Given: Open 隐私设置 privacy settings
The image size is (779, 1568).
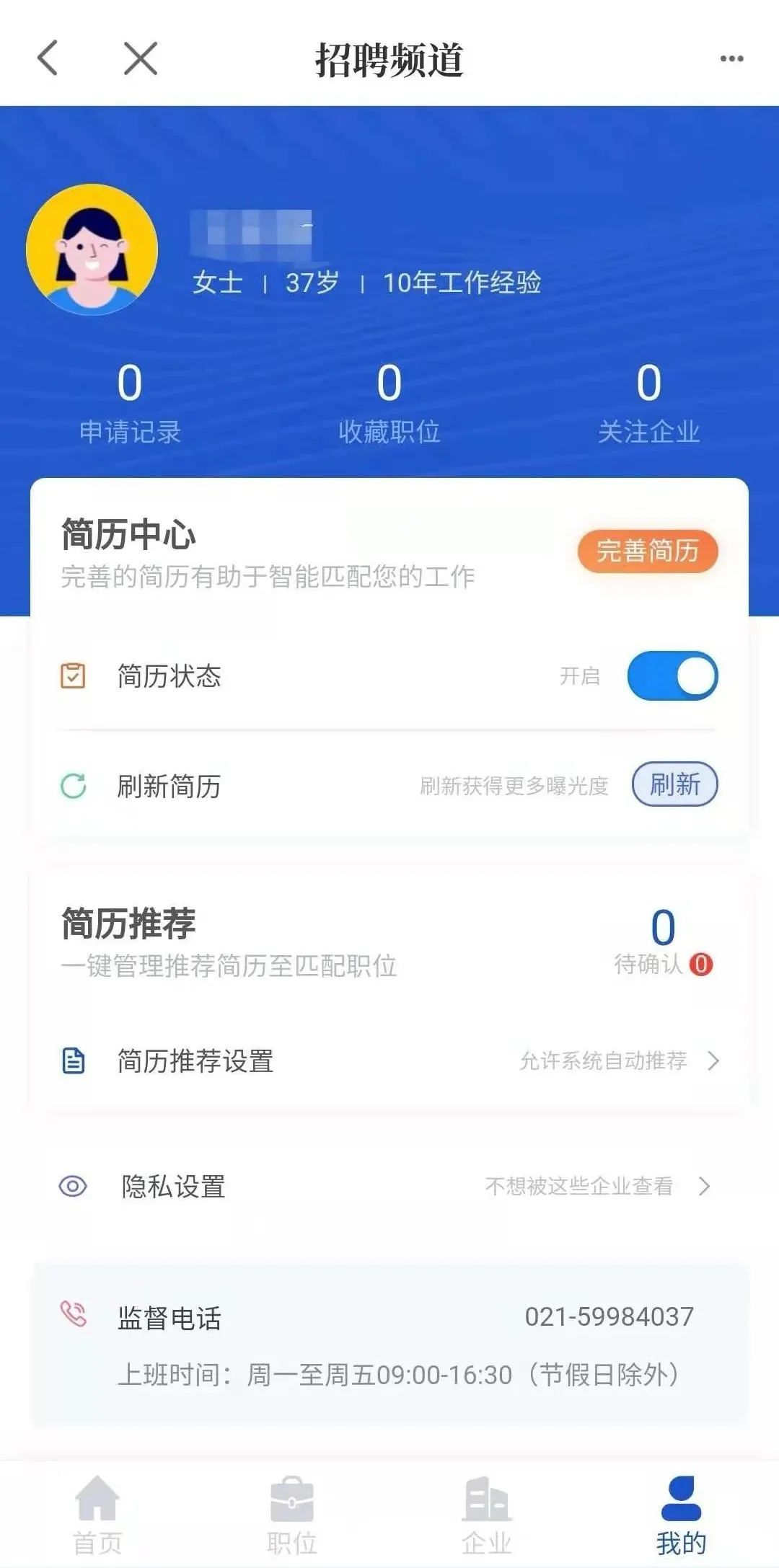Looking at the screenshot, I should click(x=389, y=1186).
